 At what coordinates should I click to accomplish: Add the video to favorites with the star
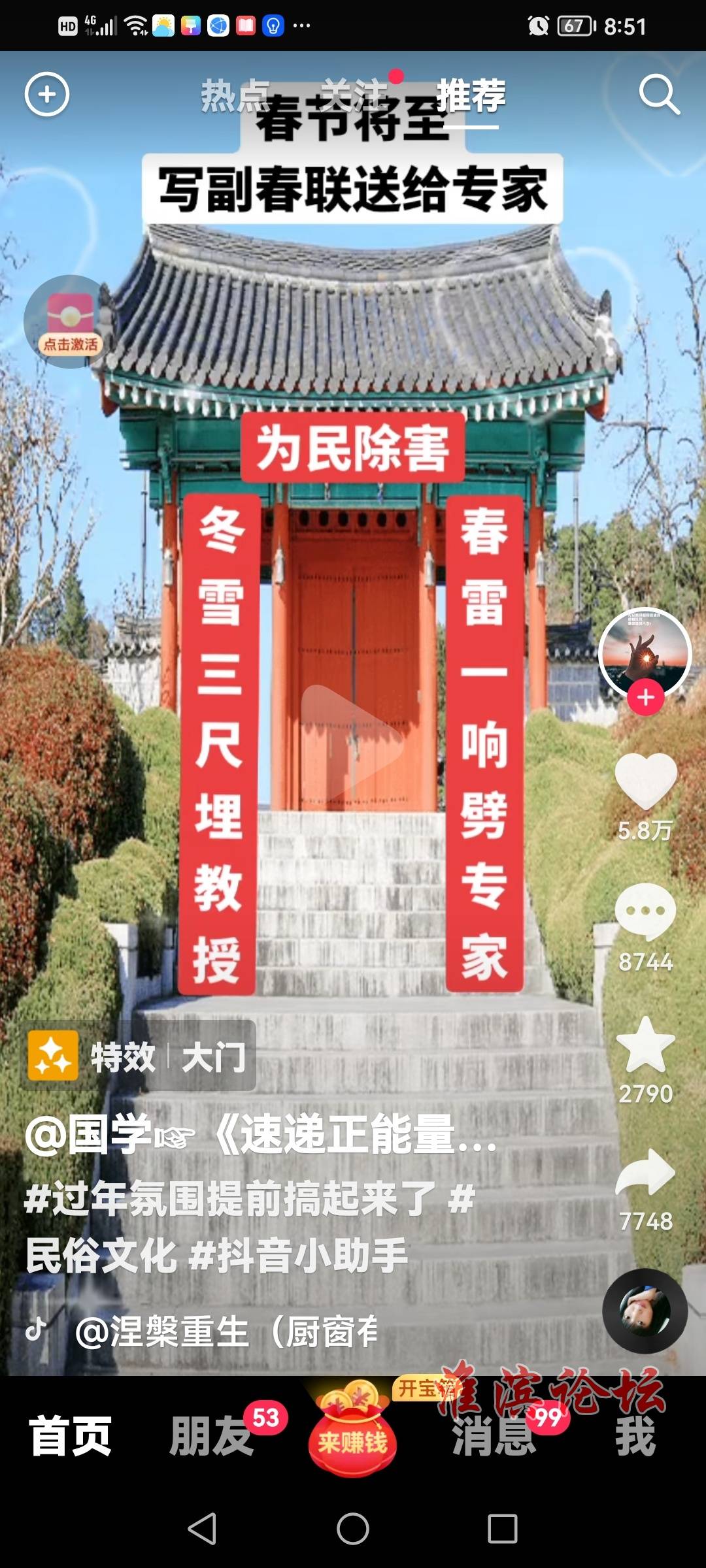tap(646, 1045)
